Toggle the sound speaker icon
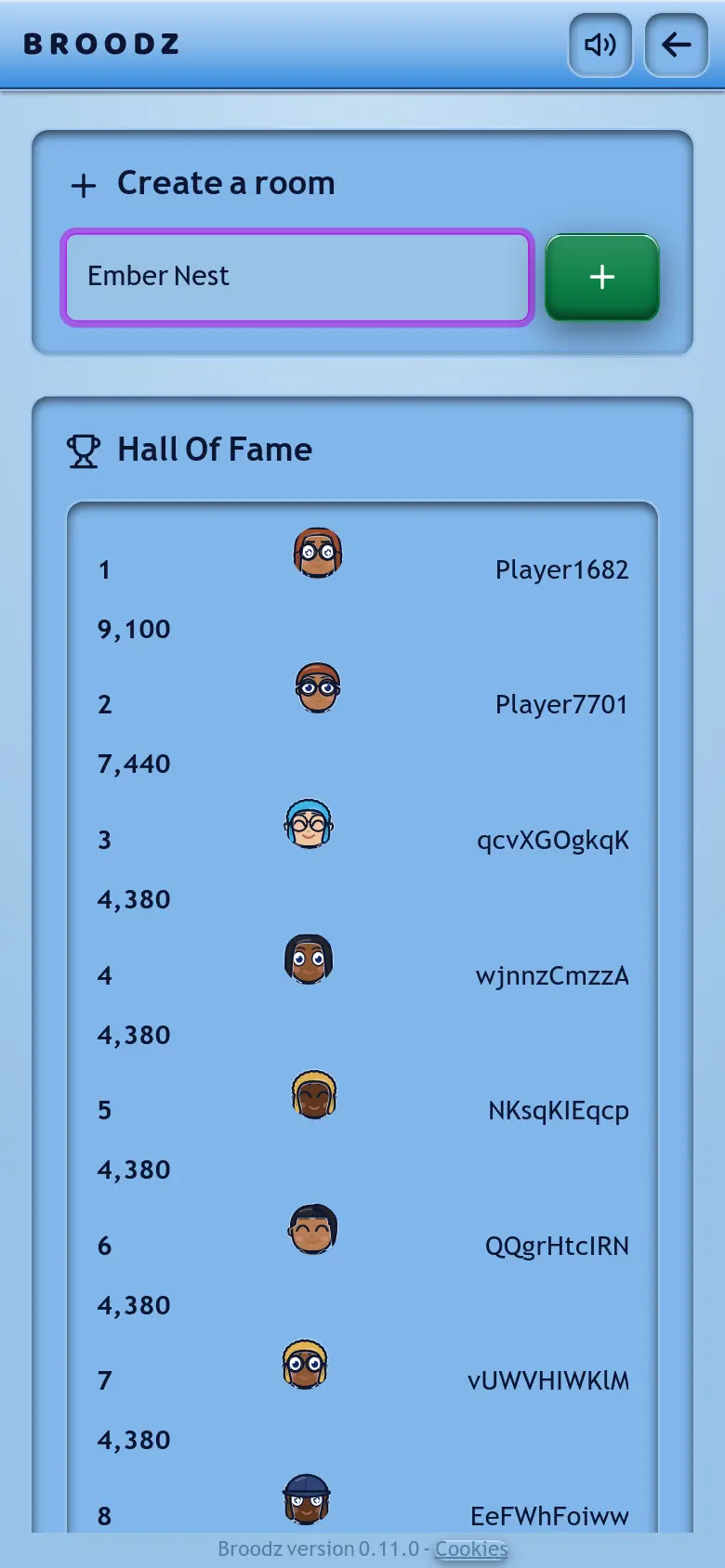The image size is (725, 1568). click(x=600, y=45)
